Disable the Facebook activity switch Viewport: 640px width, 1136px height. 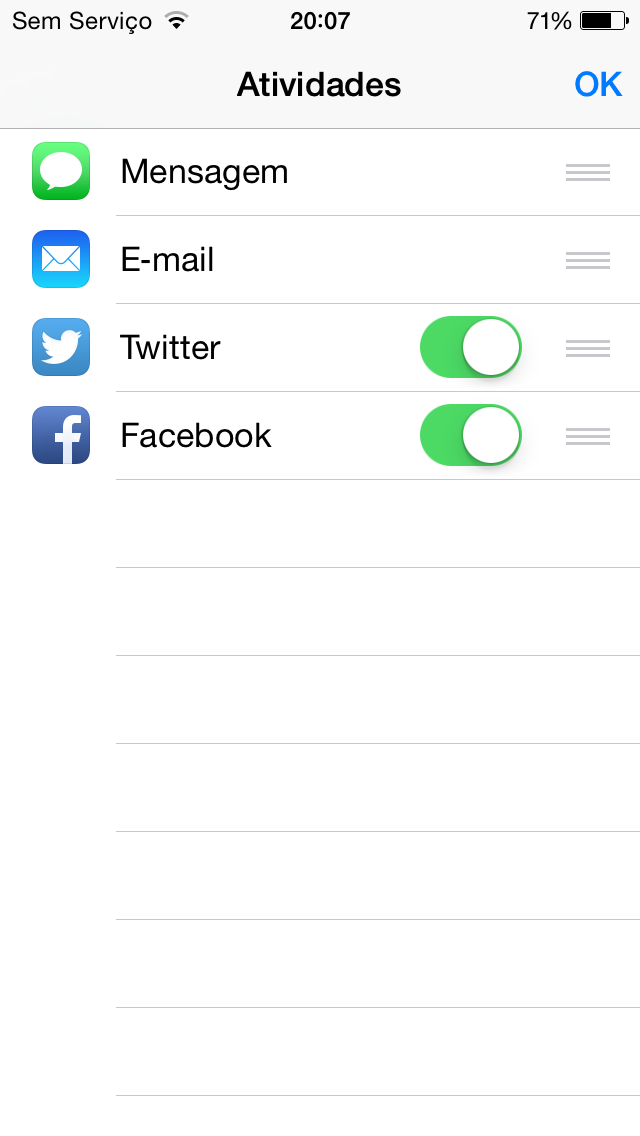471,435
